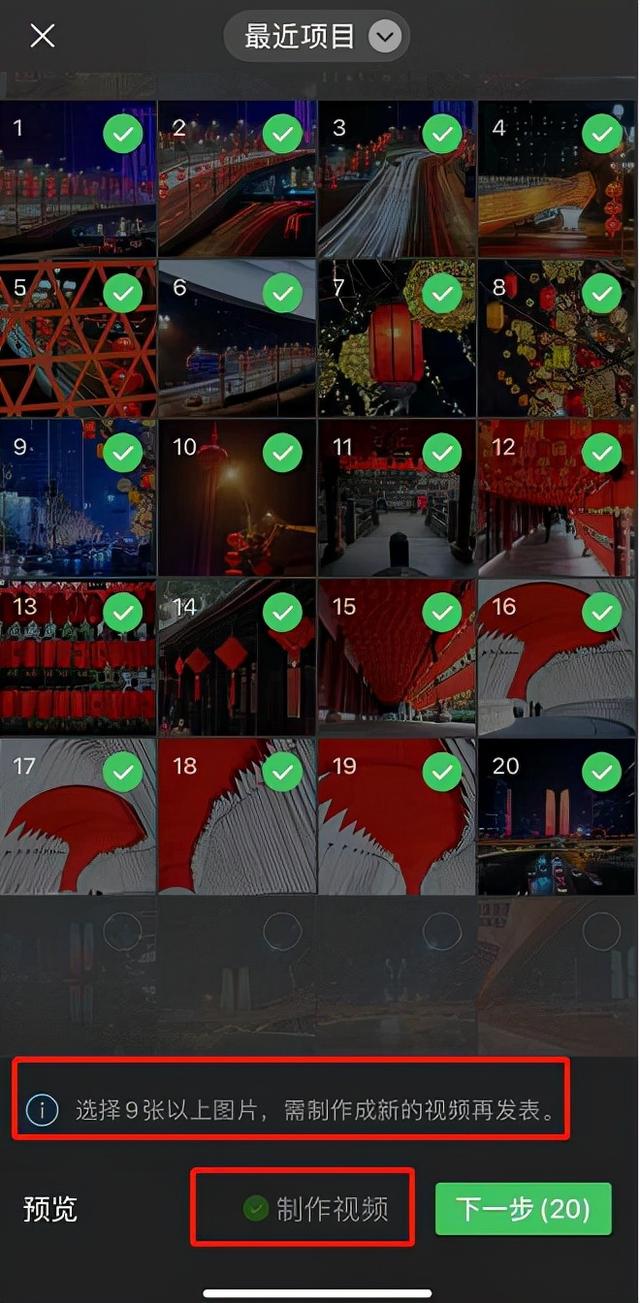The height and width of the screenshot is (1303, 640).
Task: Deselect photo number 18
Action: pos(283,772)
